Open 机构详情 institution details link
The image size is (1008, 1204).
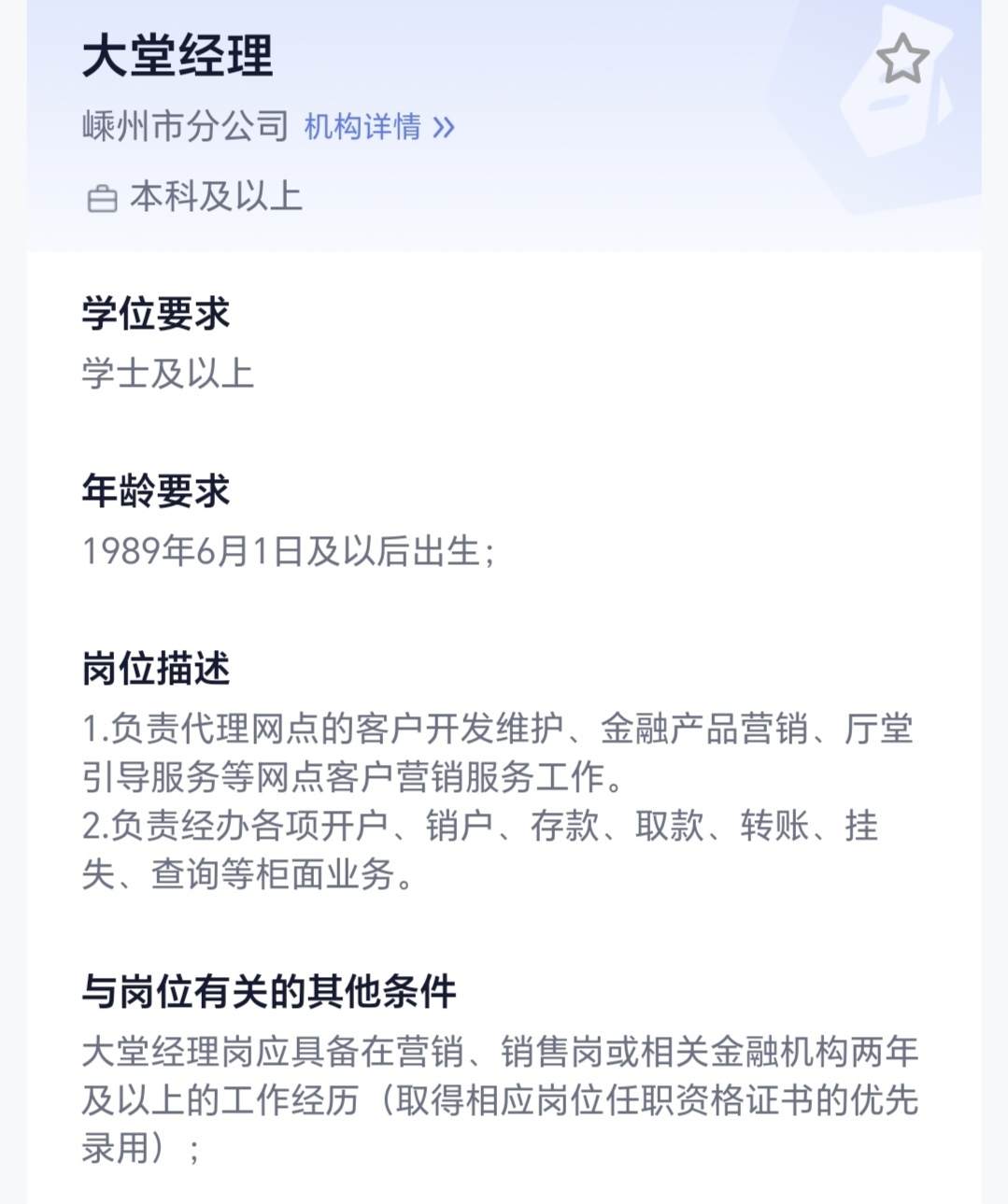point(378,126)
